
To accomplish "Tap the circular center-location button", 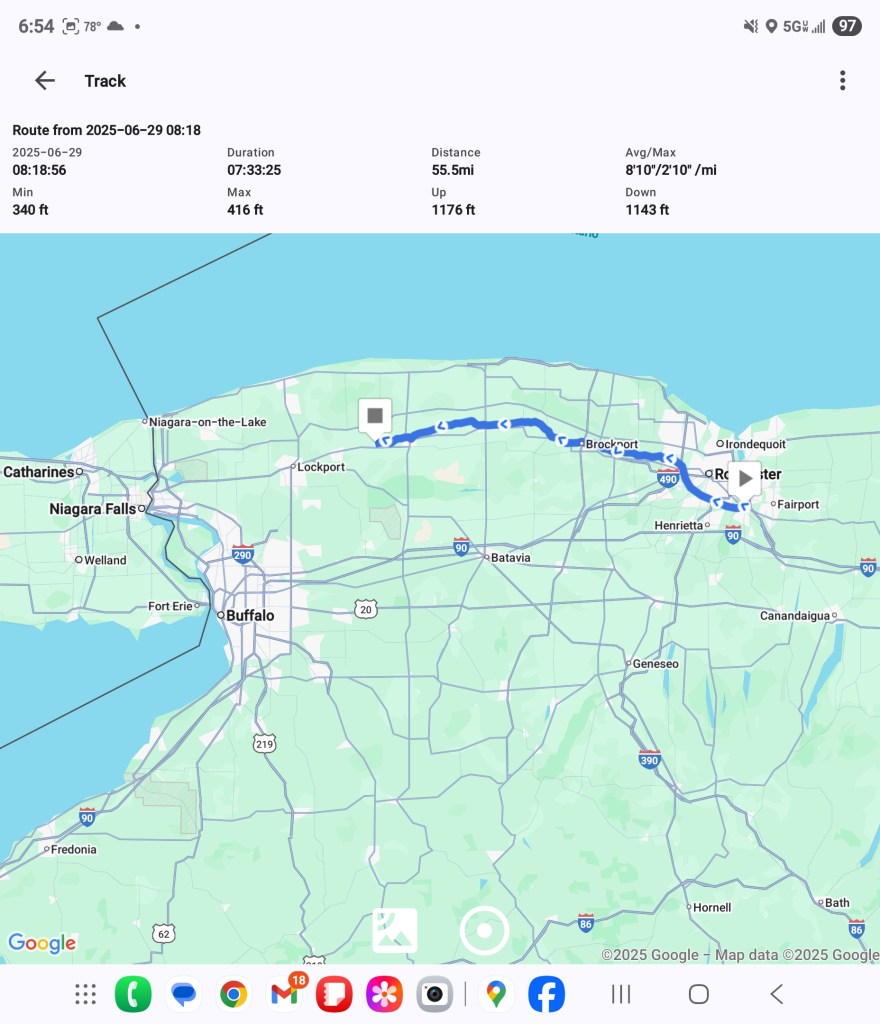I will (x=484, y=931).
